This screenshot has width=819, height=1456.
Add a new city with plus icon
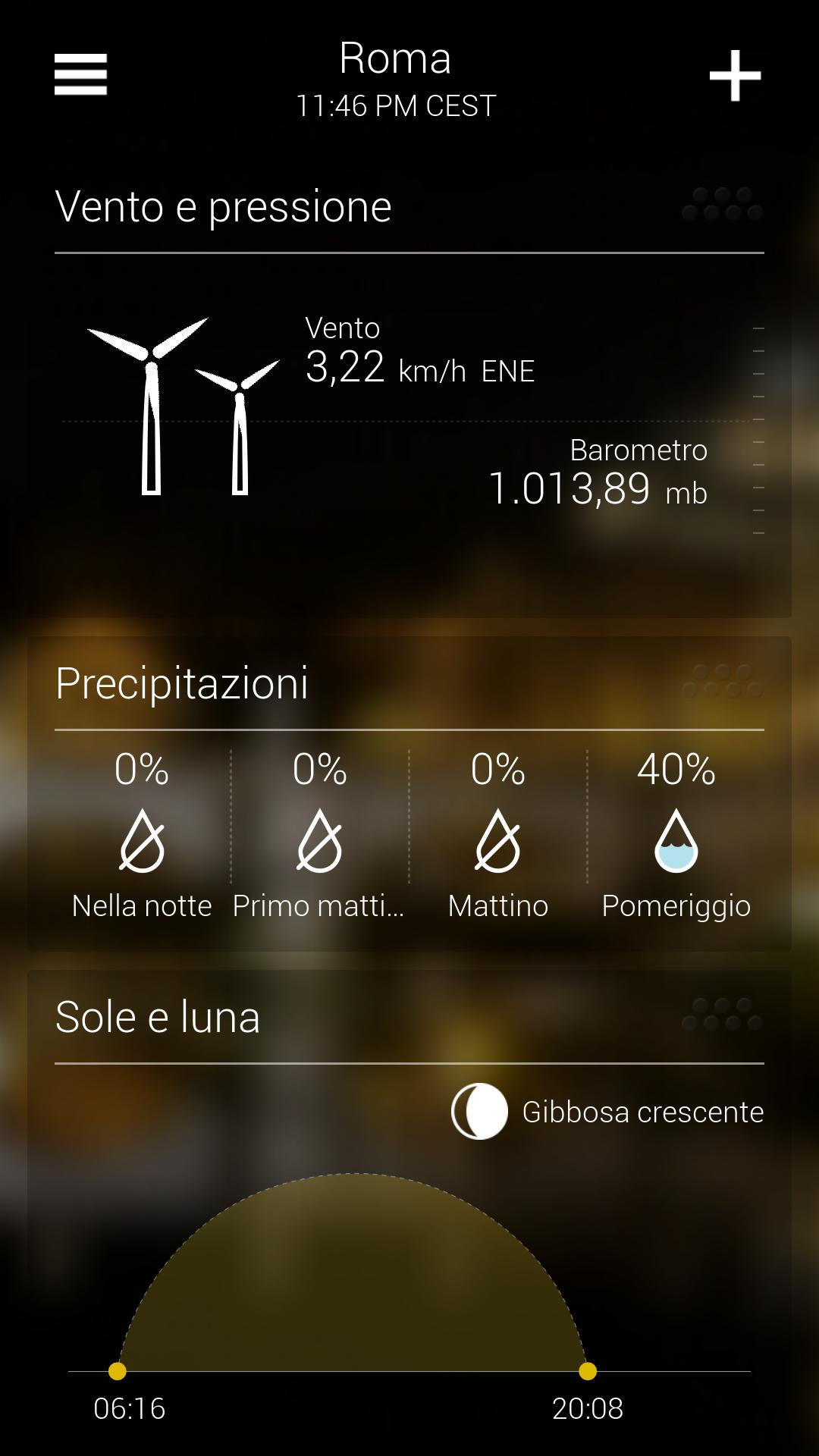[735, 75]
